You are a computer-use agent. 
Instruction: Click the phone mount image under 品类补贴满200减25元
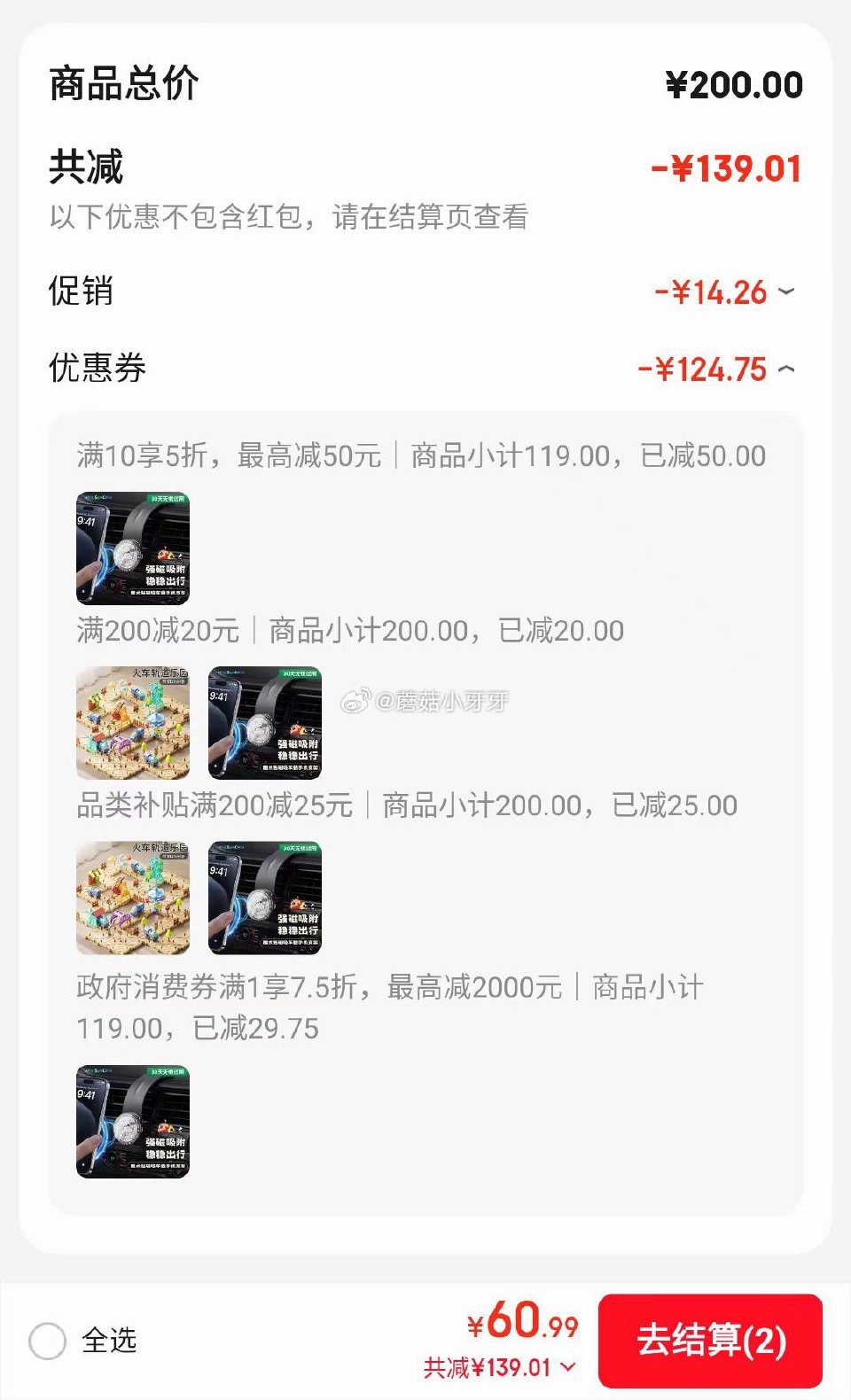[266, 898]
